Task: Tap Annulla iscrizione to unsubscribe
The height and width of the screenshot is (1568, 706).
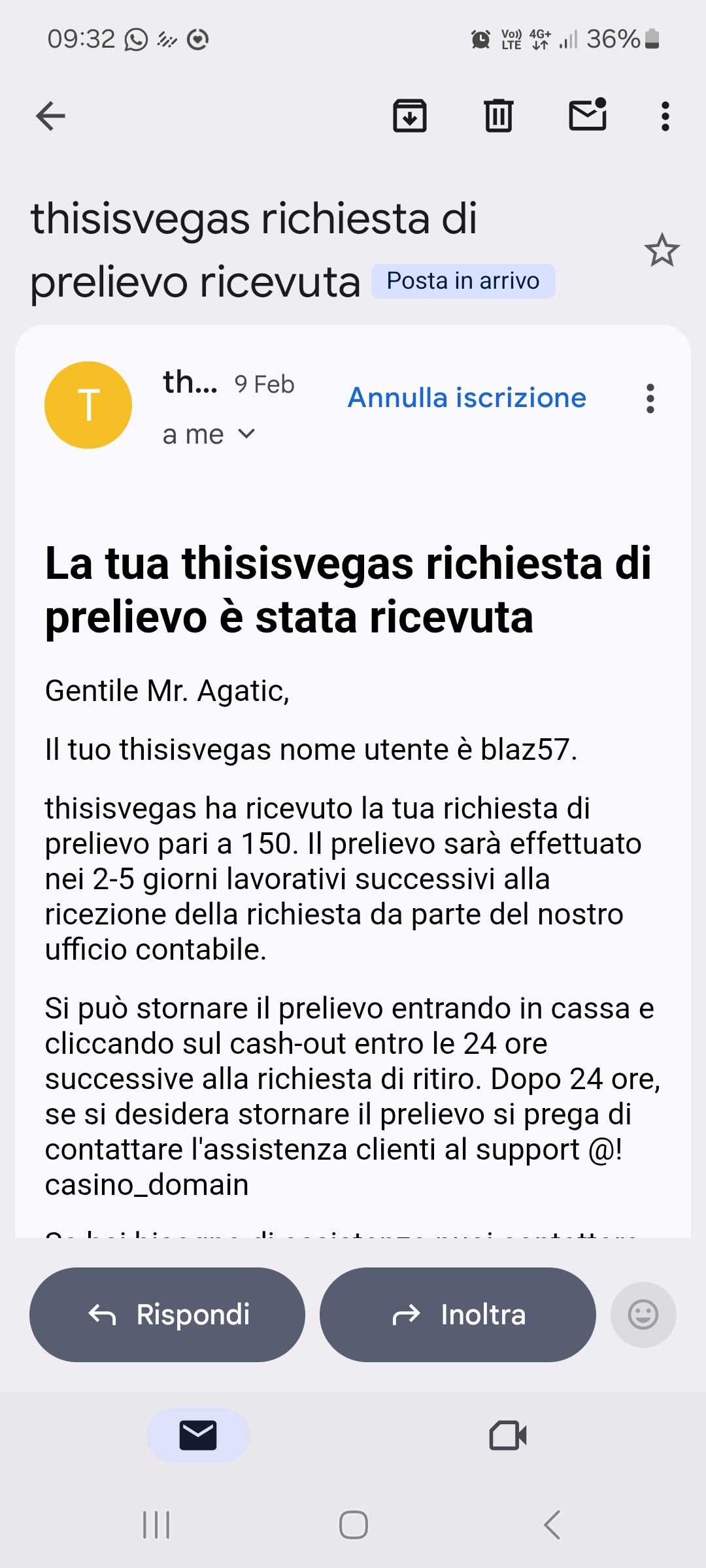Action: click(x=467, y=397)
